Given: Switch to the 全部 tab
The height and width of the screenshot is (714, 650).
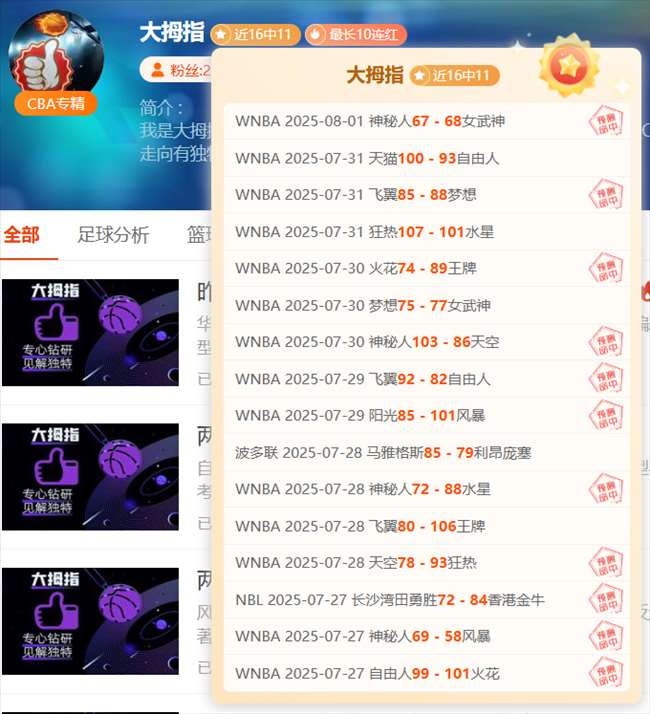Looking at the screenshot, I should (22, 235).
